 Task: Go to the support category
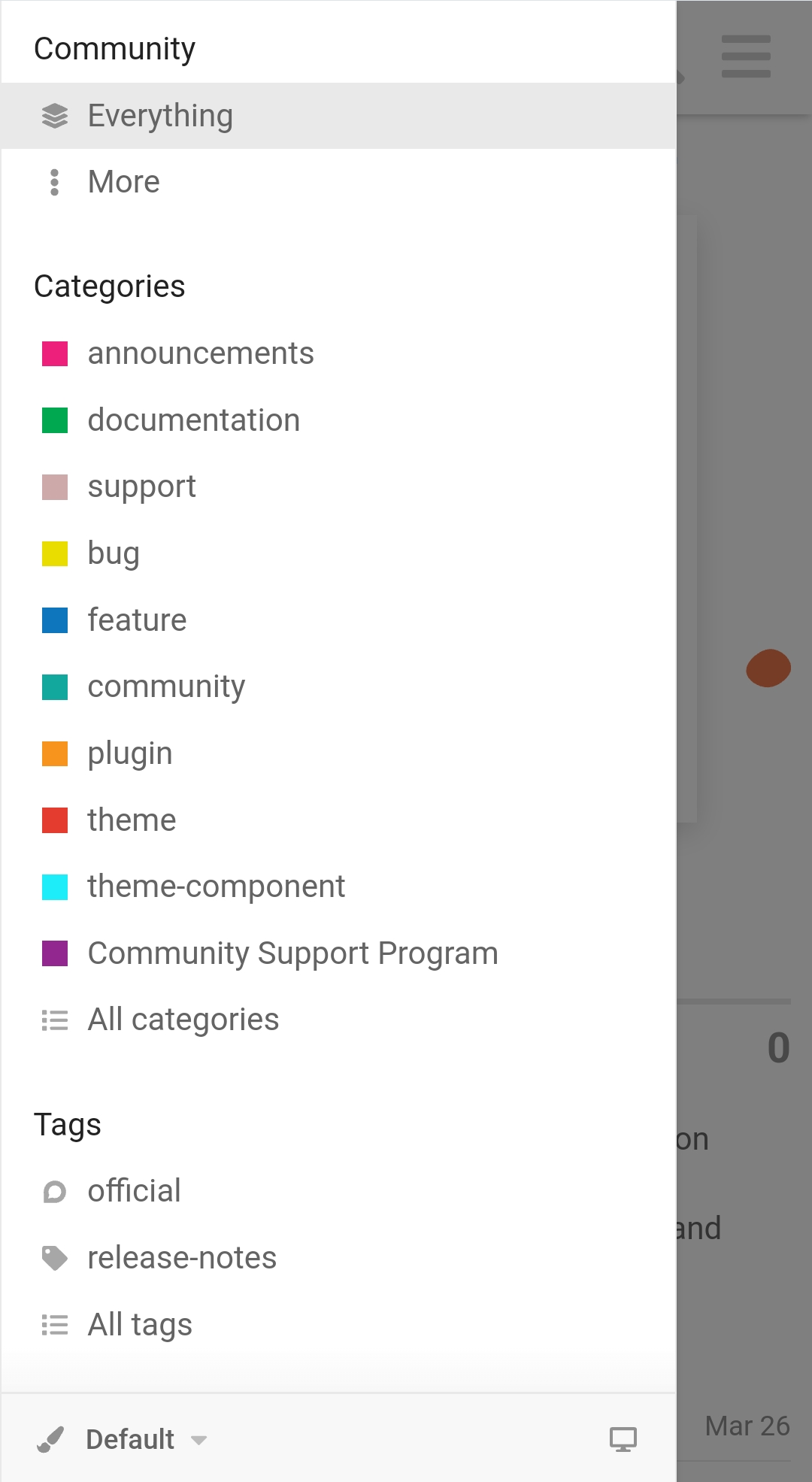click(x=141, y=486)
